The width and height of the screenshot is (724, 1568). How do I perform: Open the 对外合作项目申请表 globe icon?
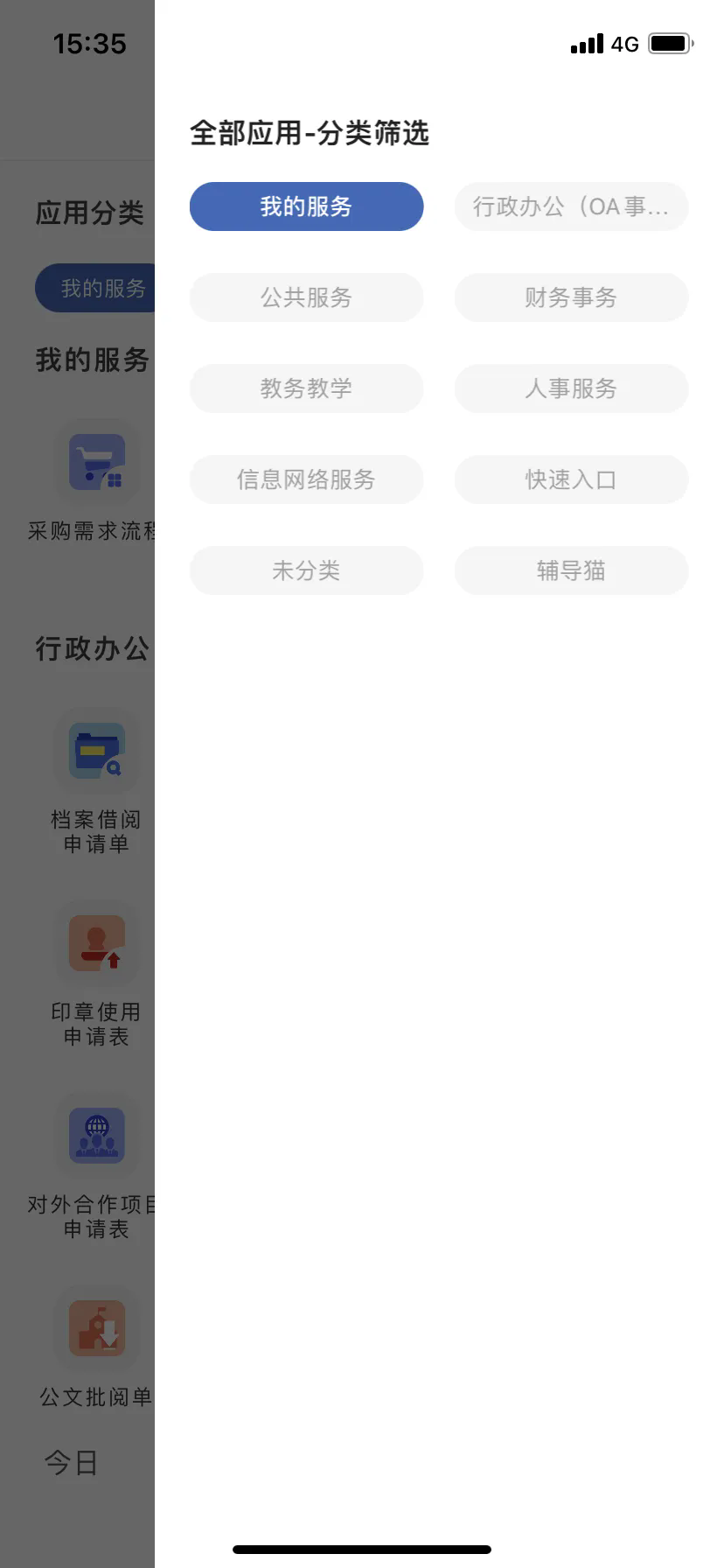96,1135
